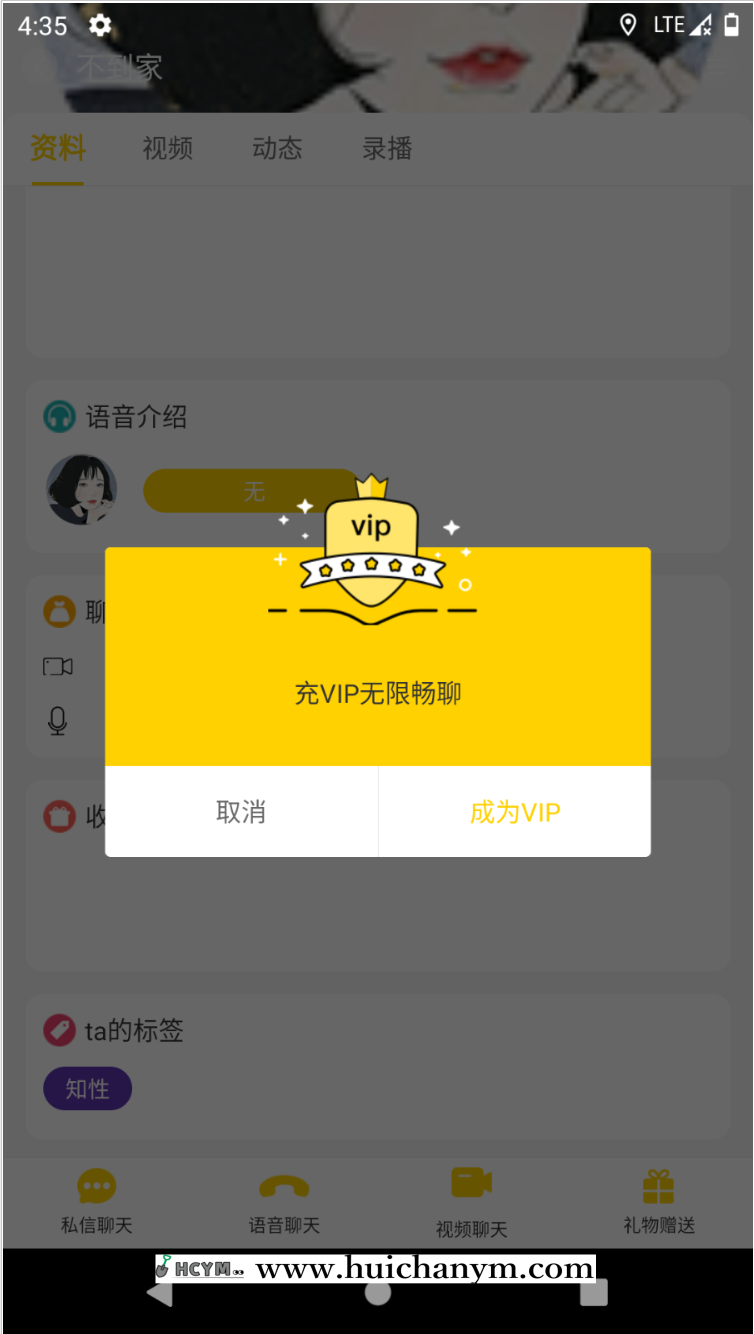Play voice intro labeled 无

pyautogui.click(x=255, y=490)
